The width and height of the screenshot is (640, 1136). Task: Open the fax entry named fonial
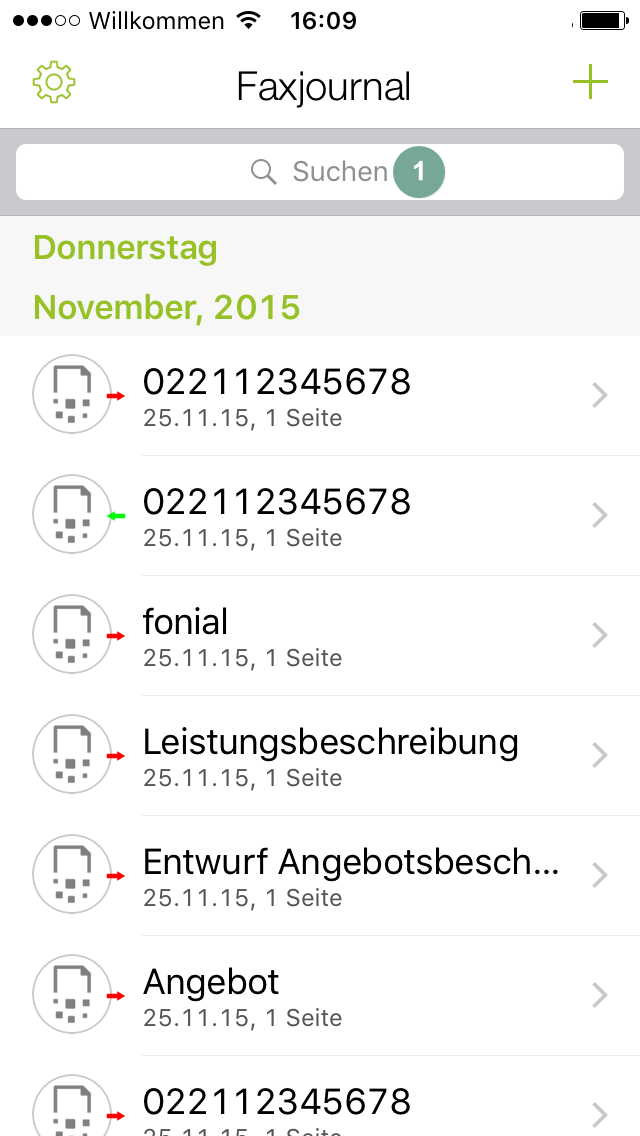pyautogui.click(x=320, y=635)
